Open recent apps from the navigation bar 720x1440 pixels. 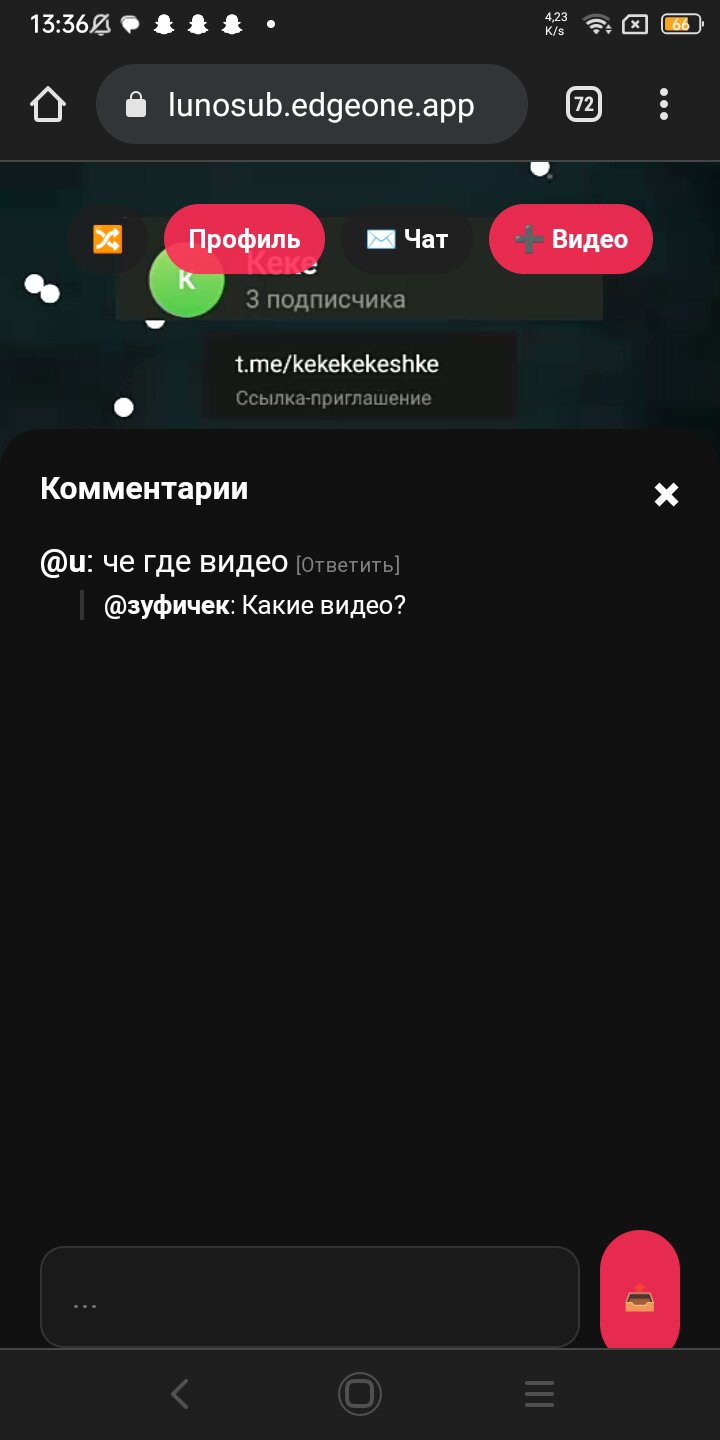[x=539, y=1394]
